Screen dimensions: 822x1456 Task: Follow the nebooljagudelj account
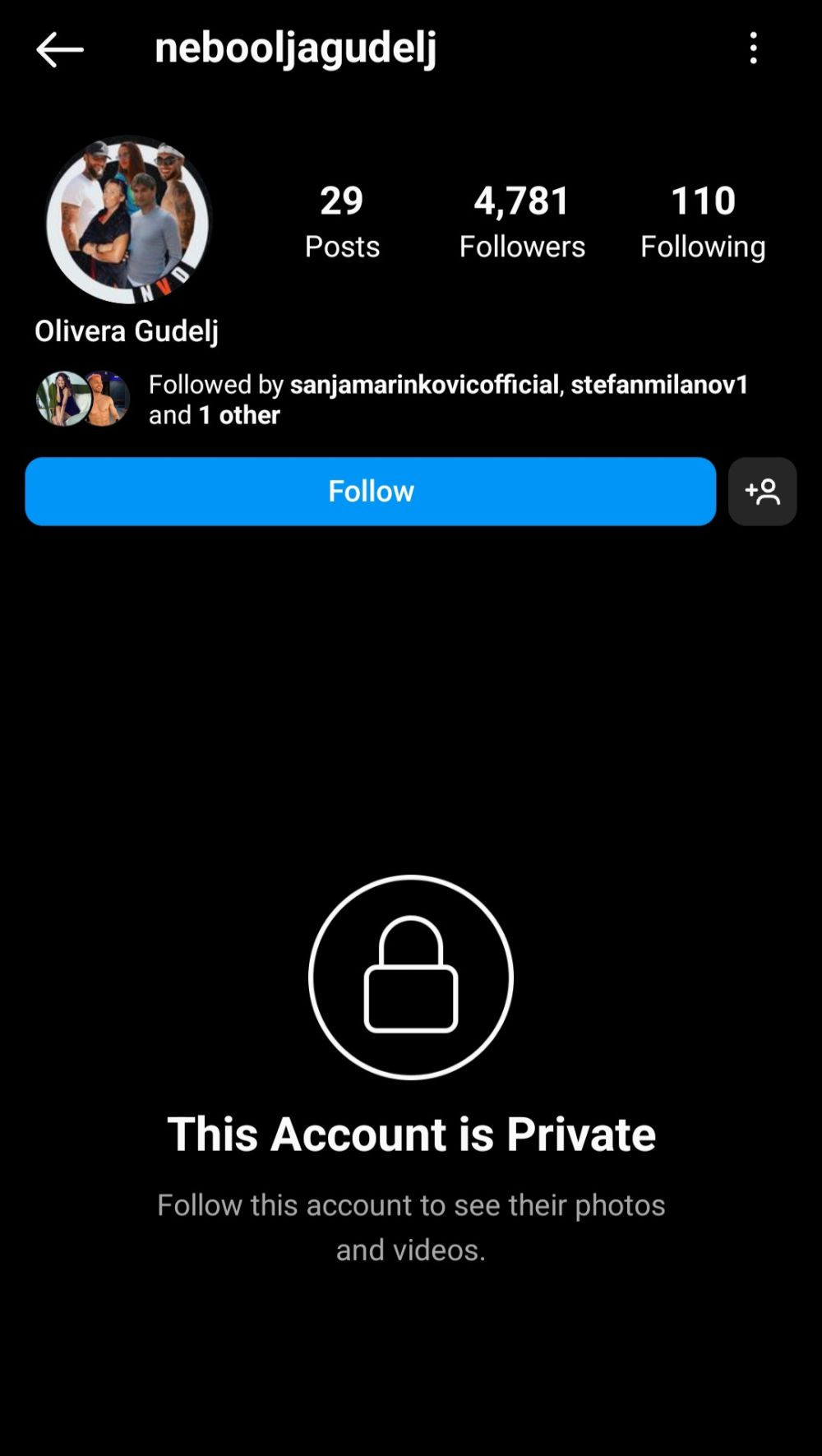click(370, 491)
